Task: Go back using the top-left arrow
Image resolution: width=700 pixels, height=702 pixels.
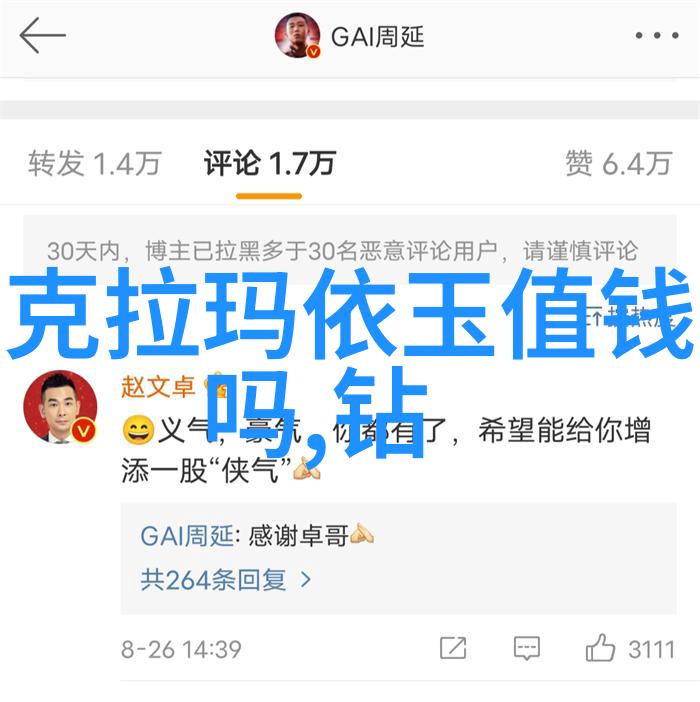Action: 42,37
